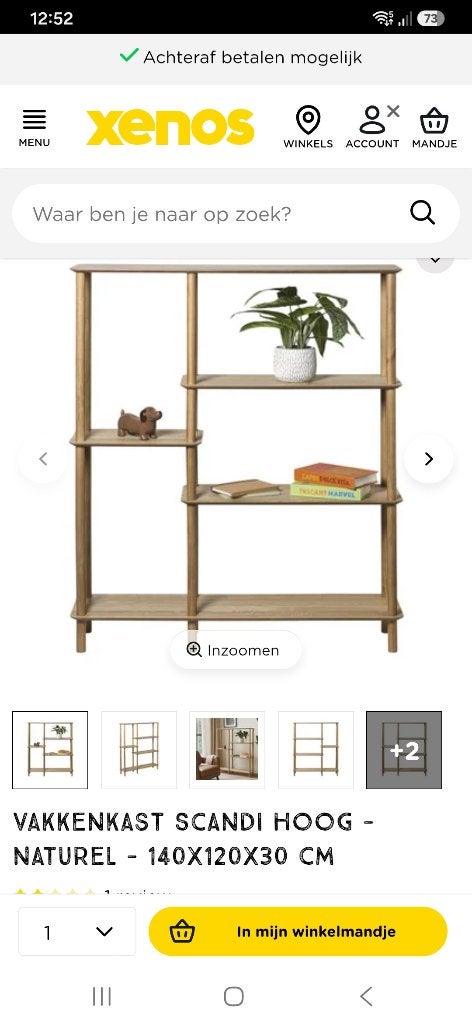Tap the magnifier search icon
This screenshot has height=1024, width=472.
(x=422, y=213)
